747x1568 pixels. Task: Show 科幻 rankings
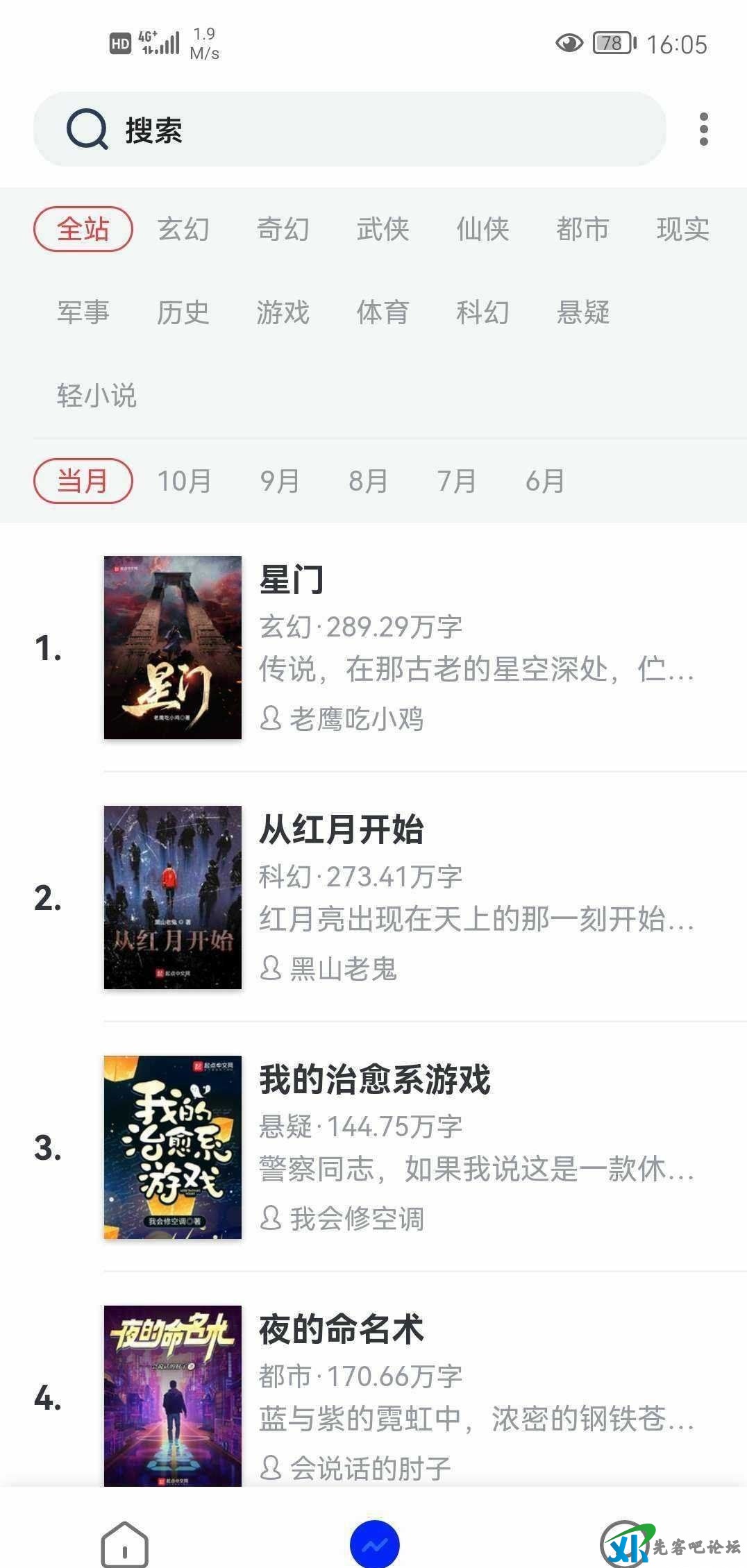pyautogui.click(x=482, y=312)
